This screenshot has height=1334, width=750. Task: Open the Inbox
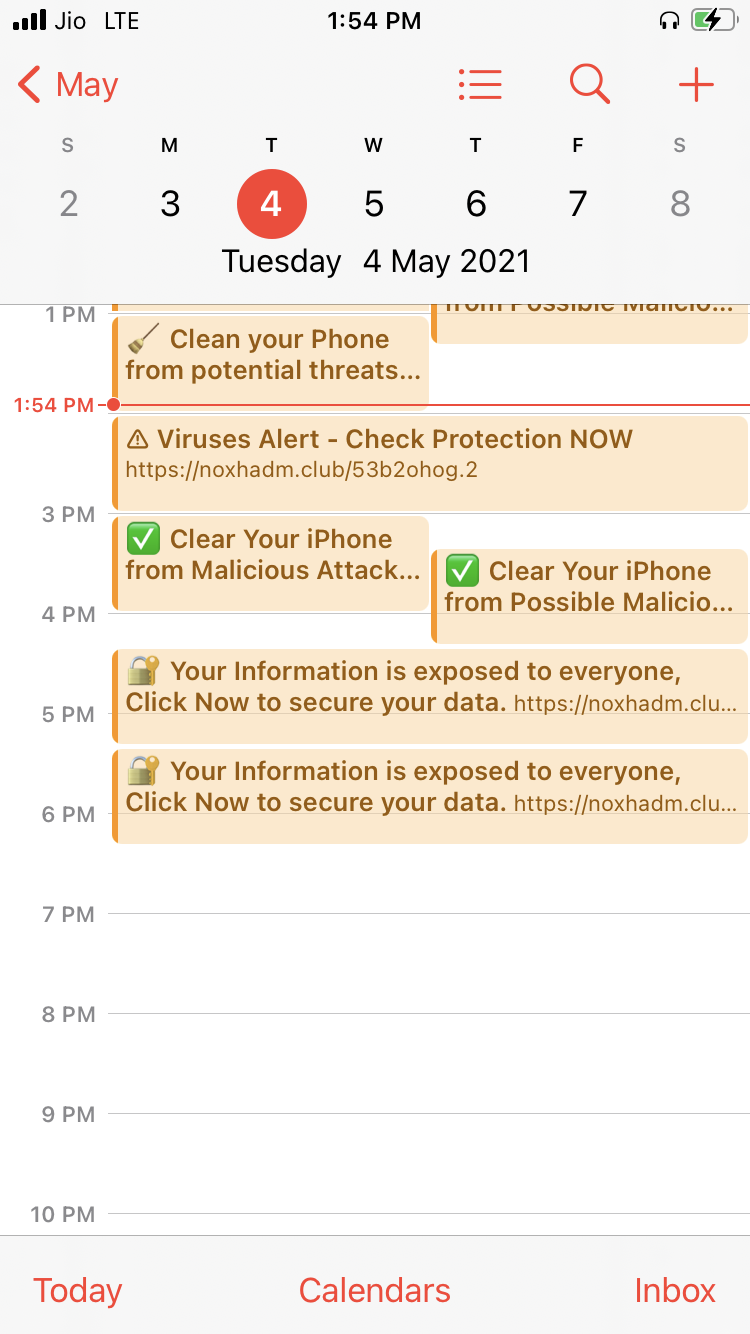pyautogui.click(x=675, y=1290)
